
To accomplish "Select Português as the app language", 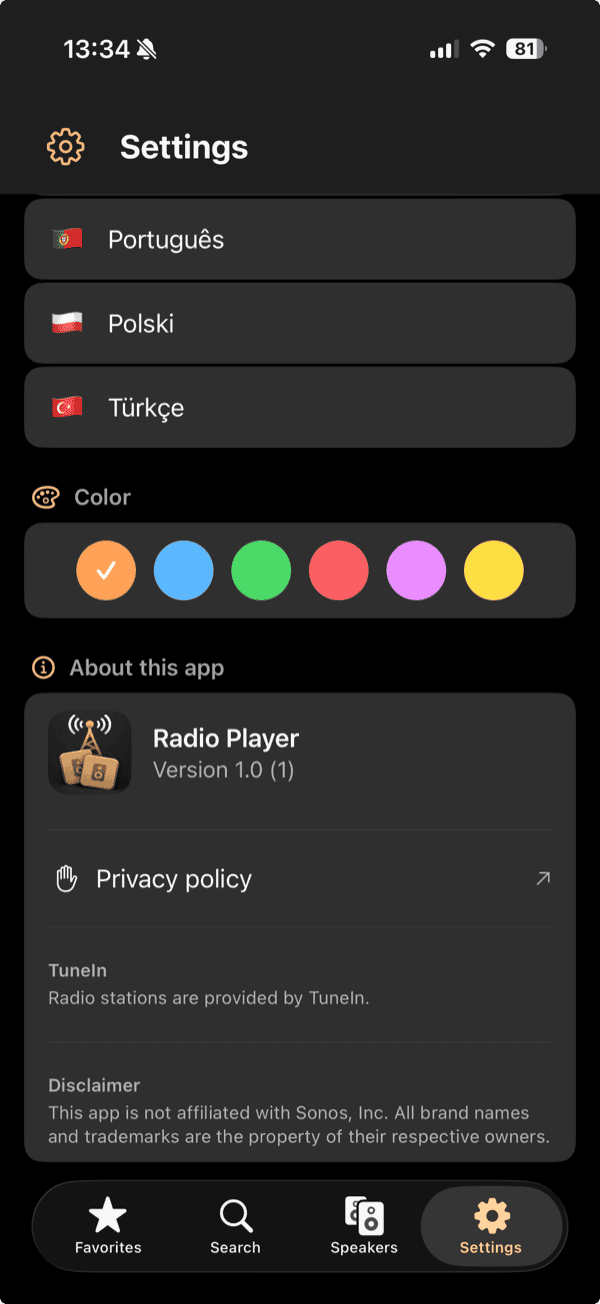I will 300,240.
